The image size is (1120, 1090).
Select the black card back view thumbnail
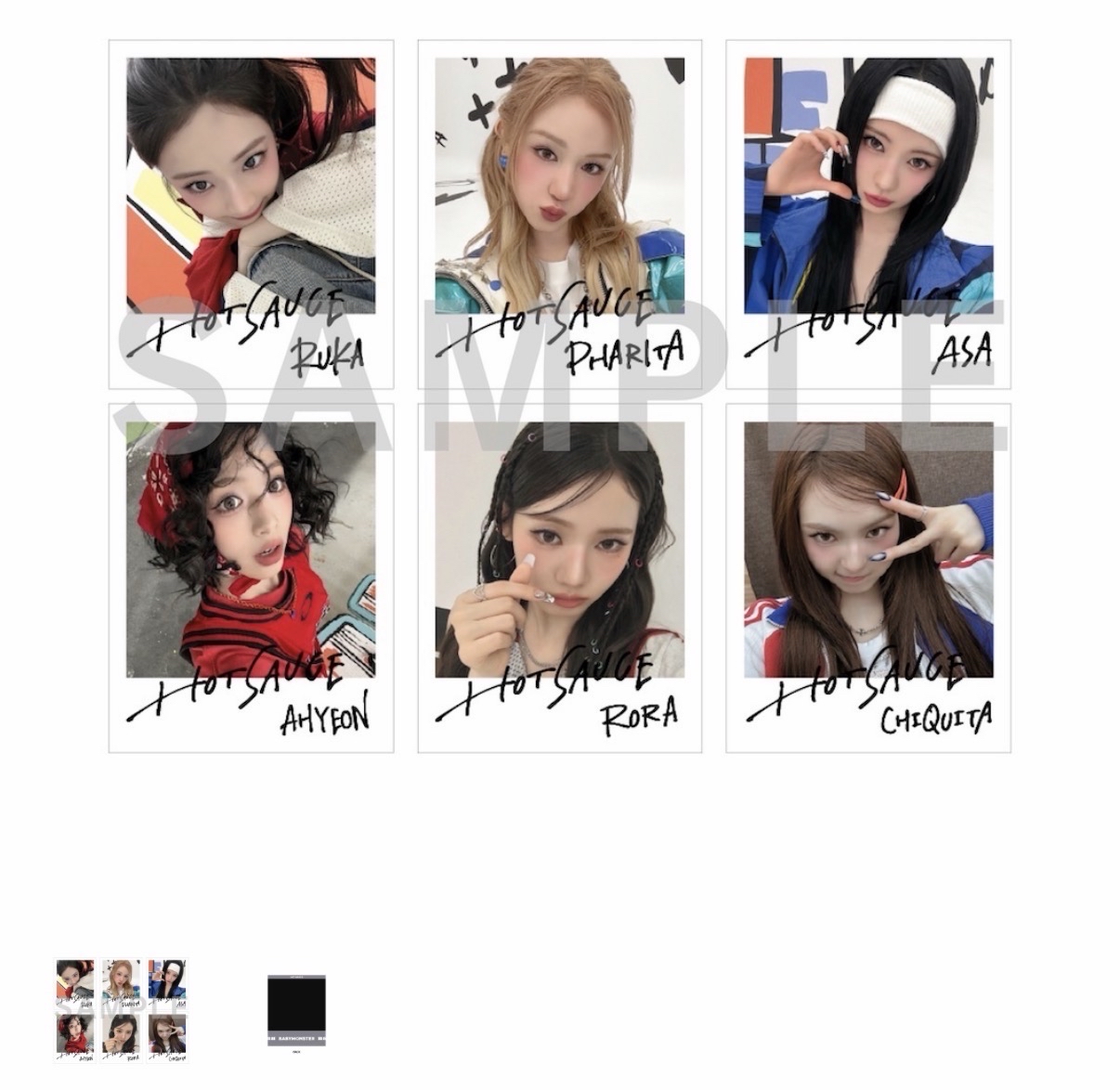point(296,1010)
